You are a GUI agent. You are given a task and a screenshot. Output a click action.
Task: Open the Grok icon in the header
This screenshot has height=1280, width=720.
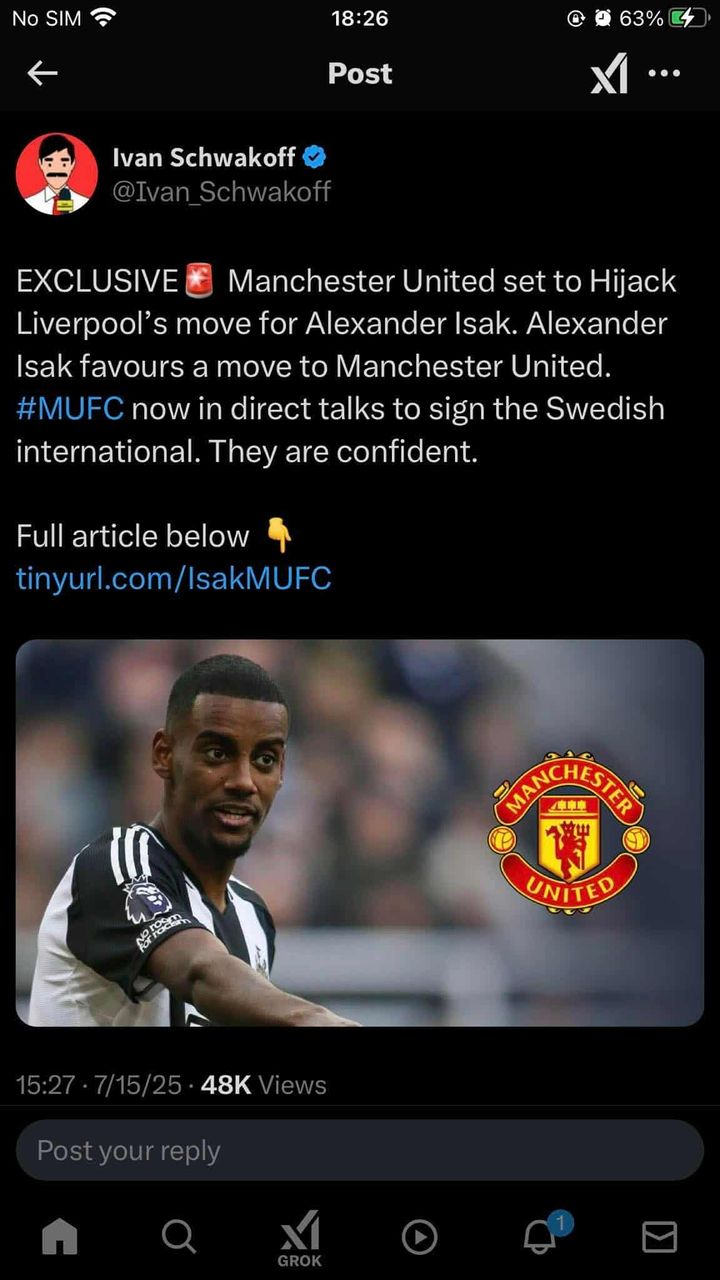click(609, 73)
